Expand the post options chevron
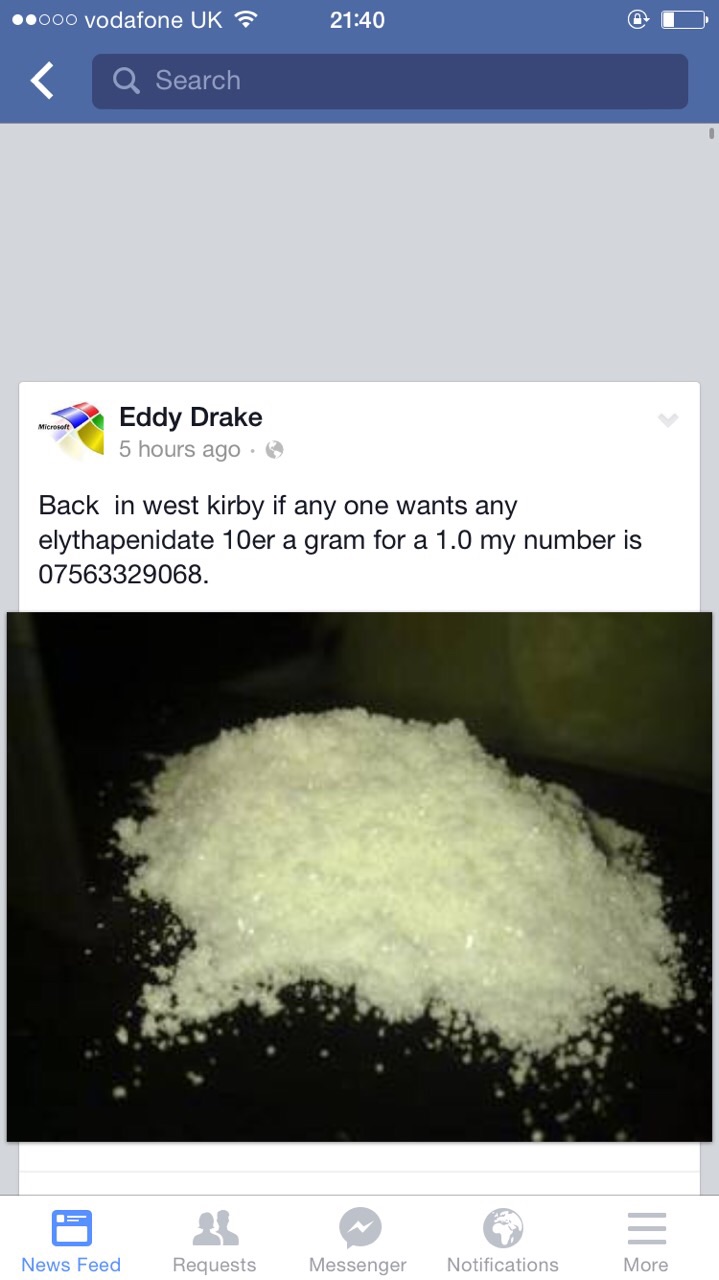The width and height of the screenshot is (719, 1280). [668, 420]
